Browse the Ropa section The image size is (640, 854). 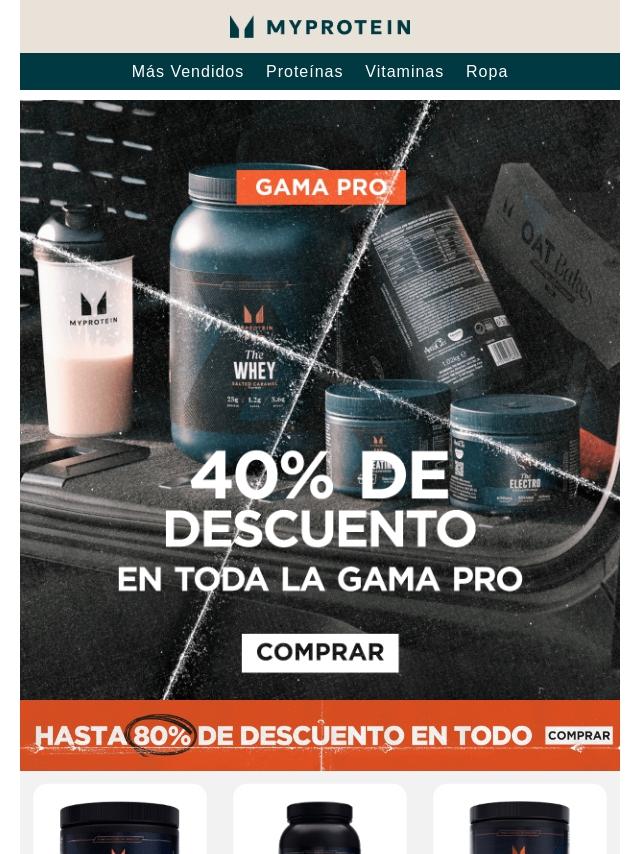click(x=486, y=72)
